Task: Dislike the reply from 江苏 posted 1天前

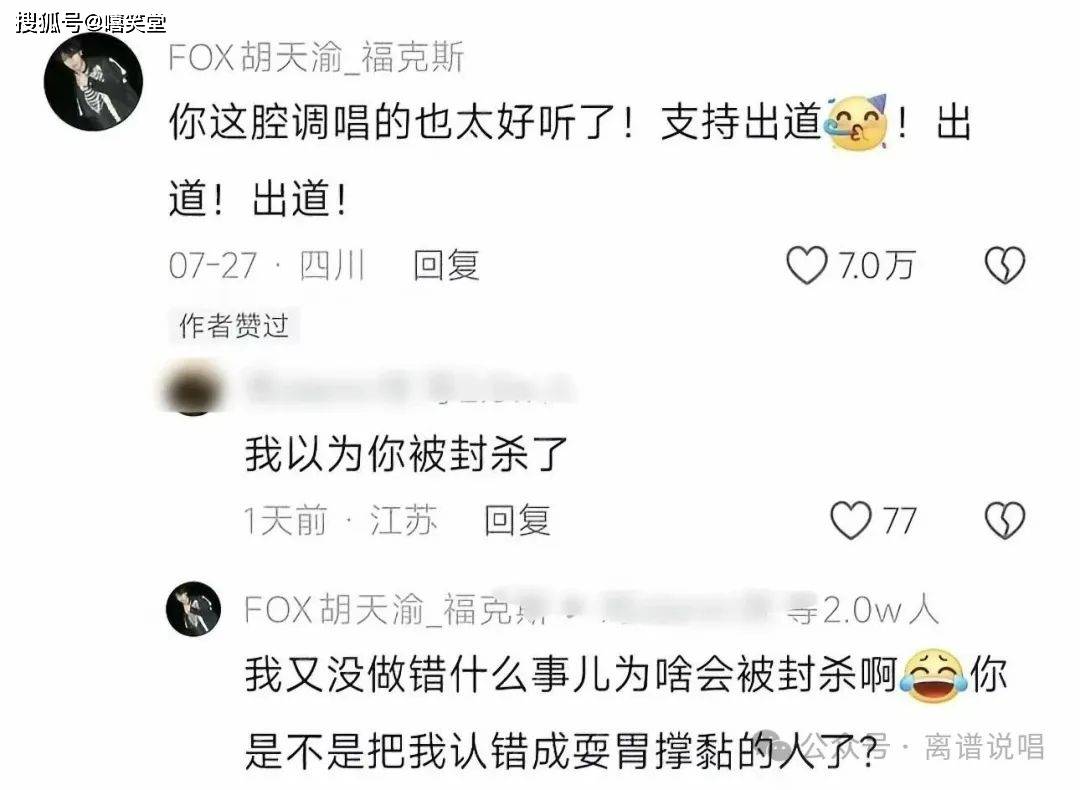Action: point(1004,521)
